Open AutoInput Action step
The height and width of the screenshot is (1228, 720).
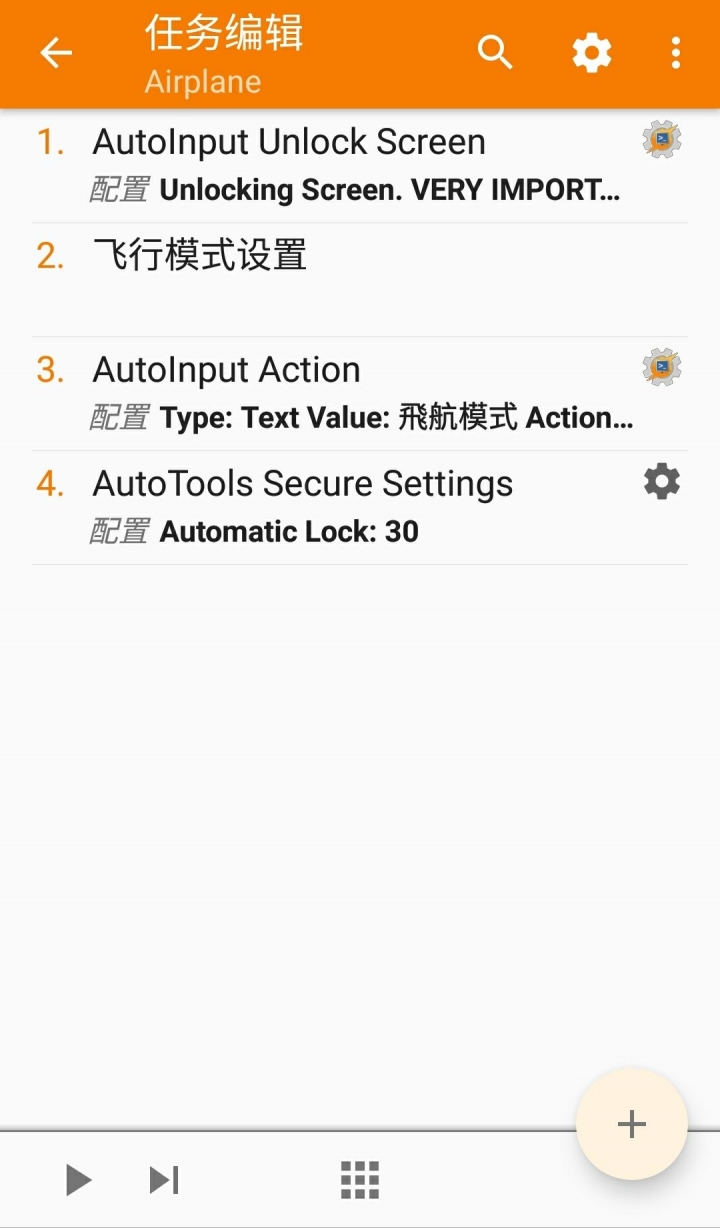pos(360,394)
